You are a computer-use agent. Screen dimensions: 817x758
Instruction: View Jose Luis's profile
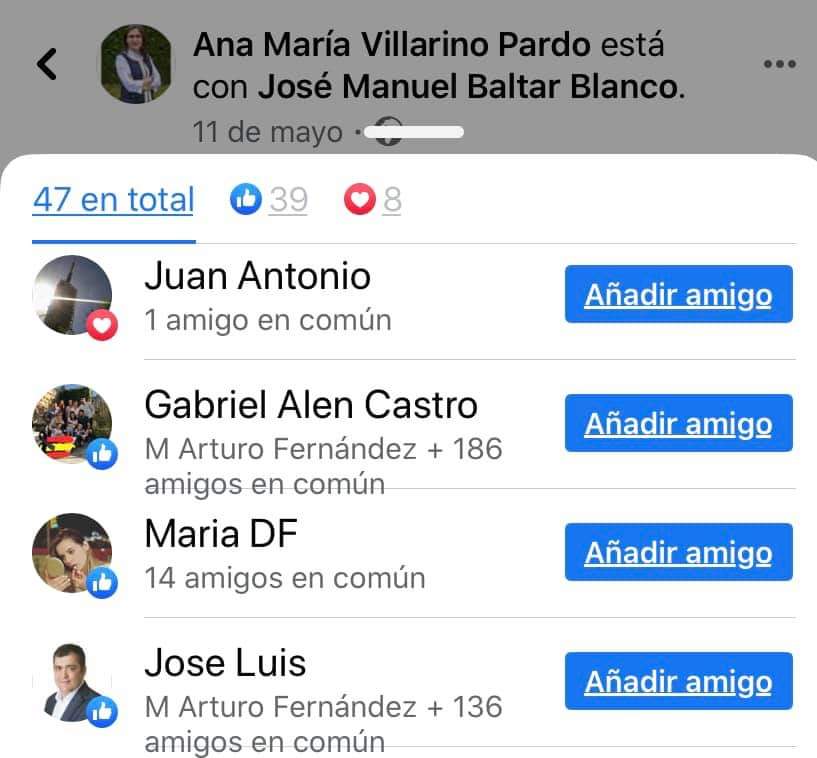(x=225, y=663)
